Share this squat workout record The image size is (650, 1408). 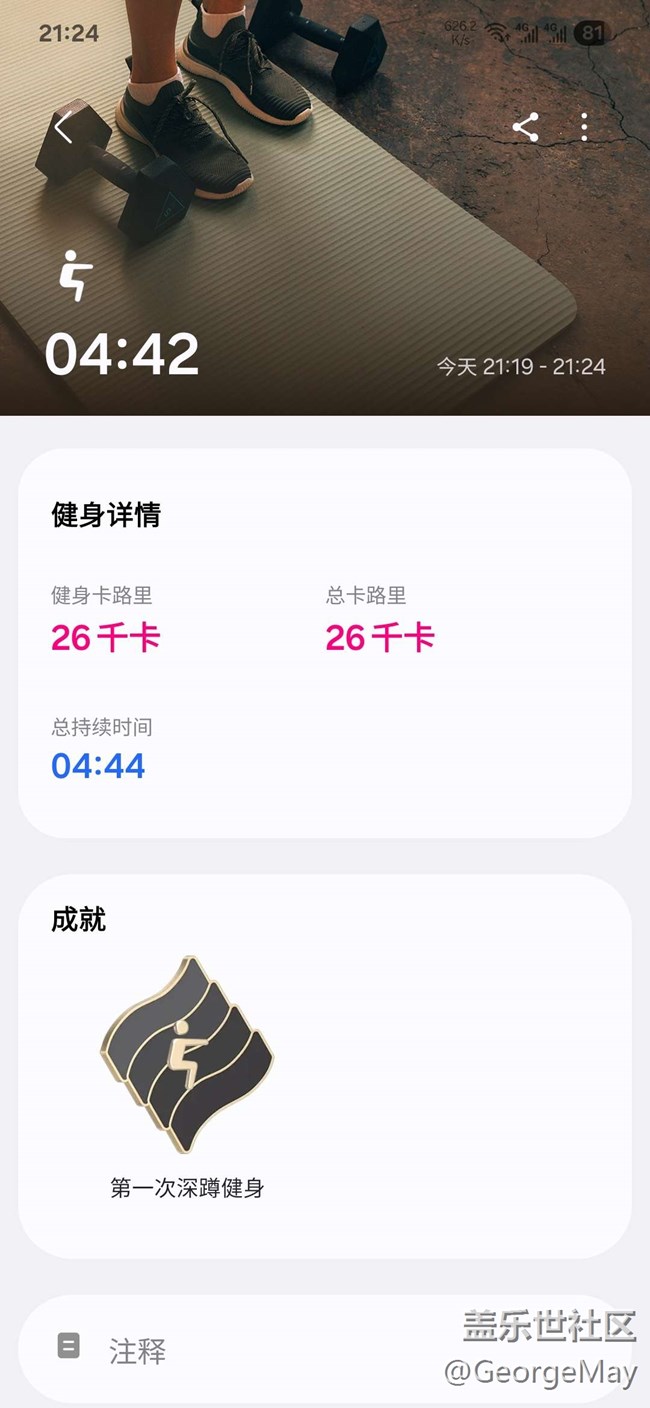point(525,127)
